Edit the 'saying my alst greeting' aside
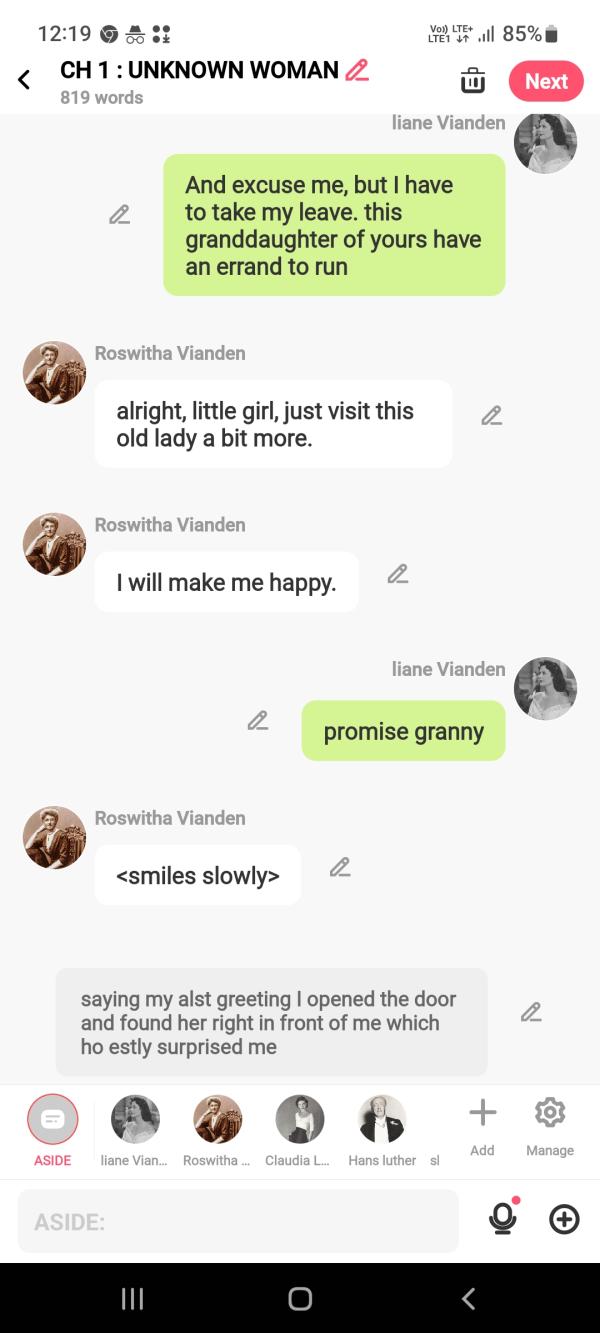The height and width of the screenshot is (1333, 600). [x=530, y=1012]
